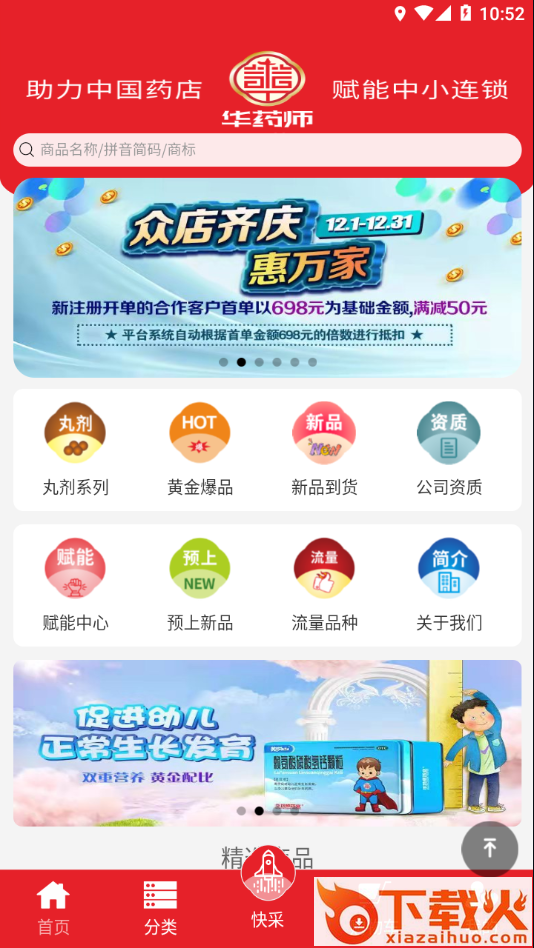Screen dimensions: 534x948
Task: Open 预上新品 upcoming products
Action: point(200,585)
